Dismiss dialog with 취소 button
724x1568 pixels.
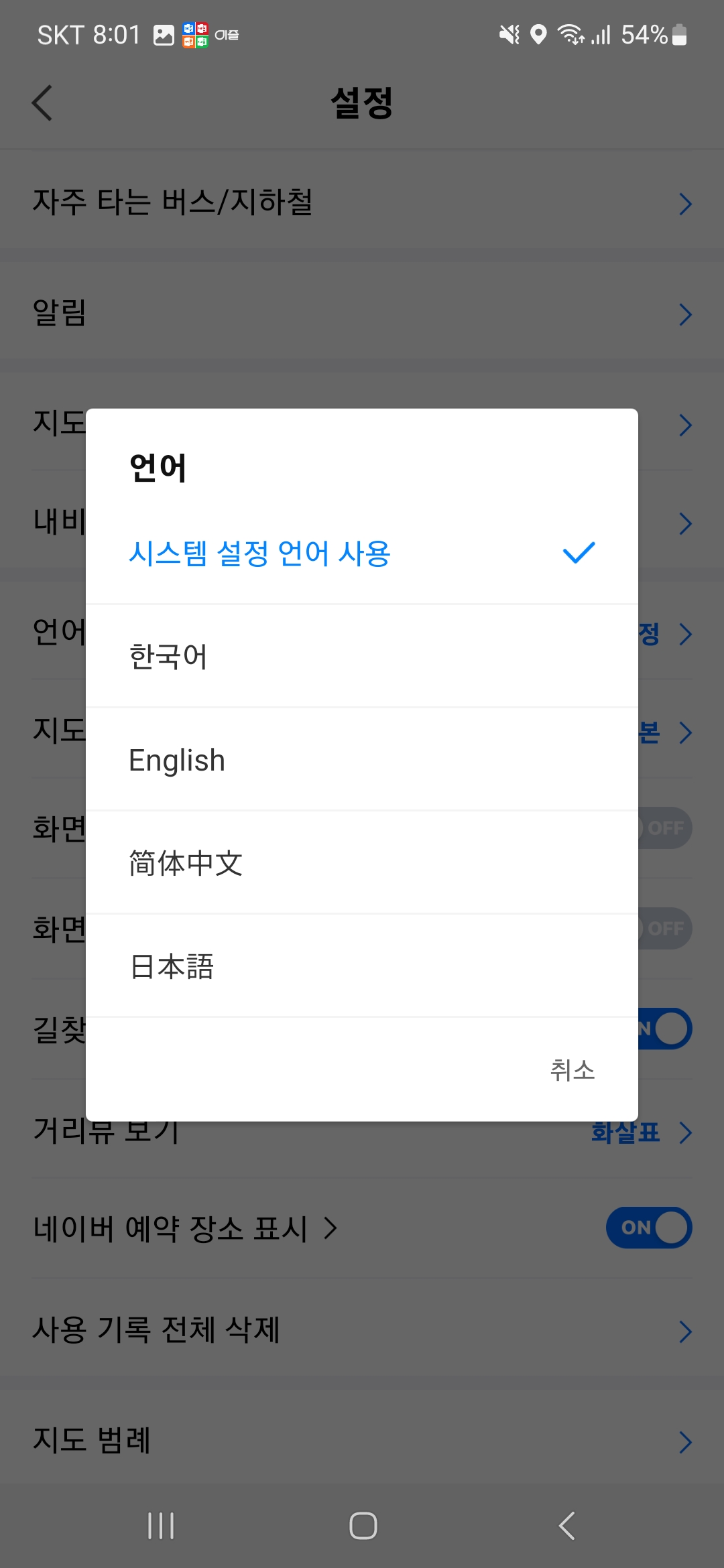click(x=572, y=1070)
